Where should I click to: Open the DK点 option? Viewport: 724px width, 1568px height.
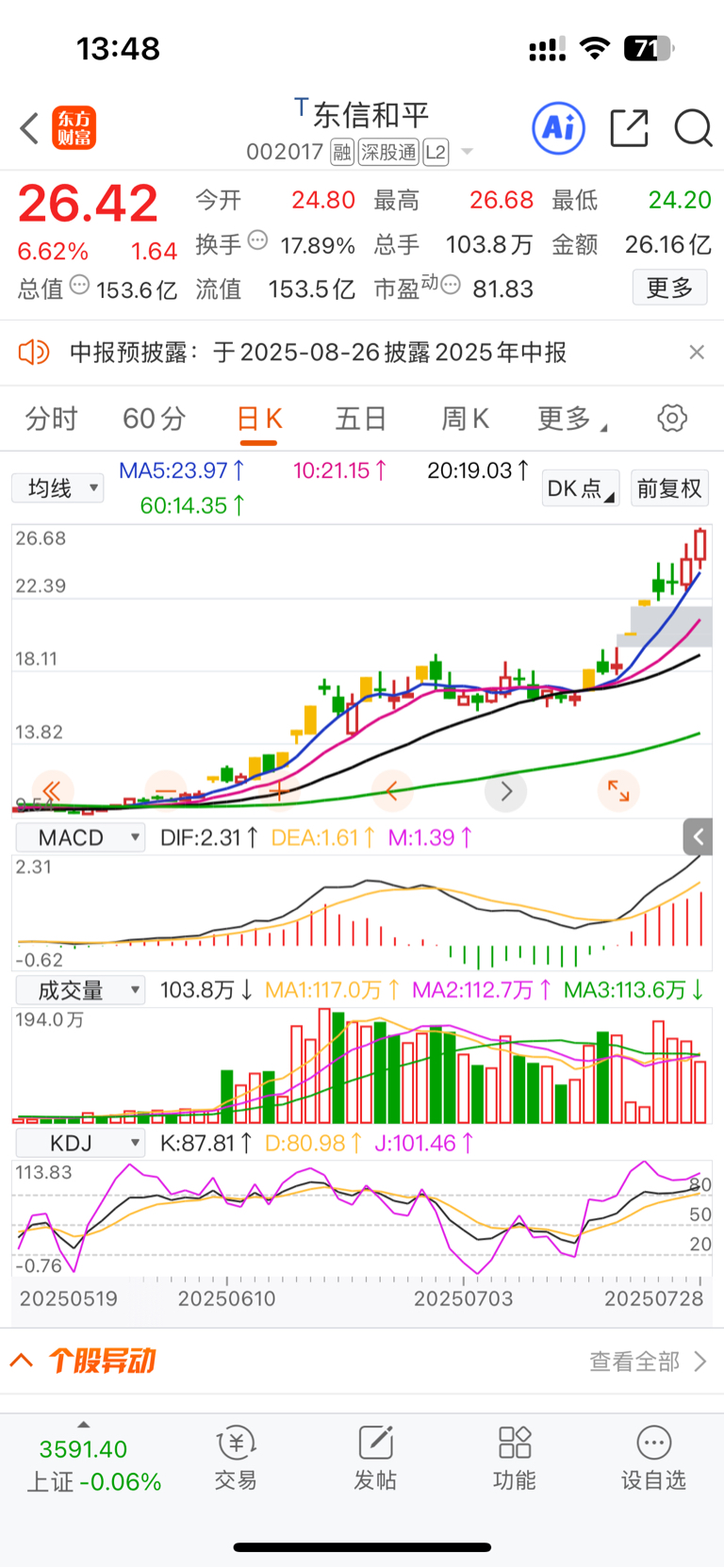coord(581,488)
